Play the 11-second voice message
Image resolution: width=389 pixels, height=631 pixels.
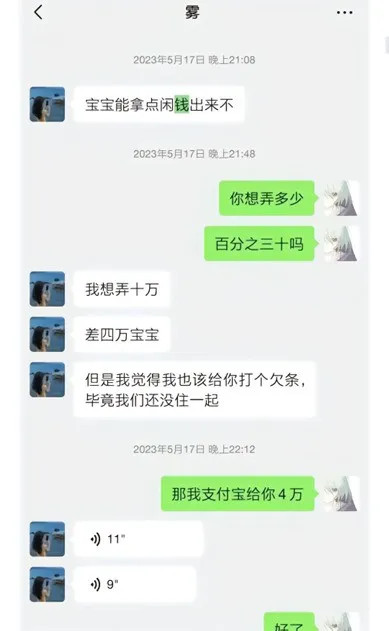coord(138,539)
